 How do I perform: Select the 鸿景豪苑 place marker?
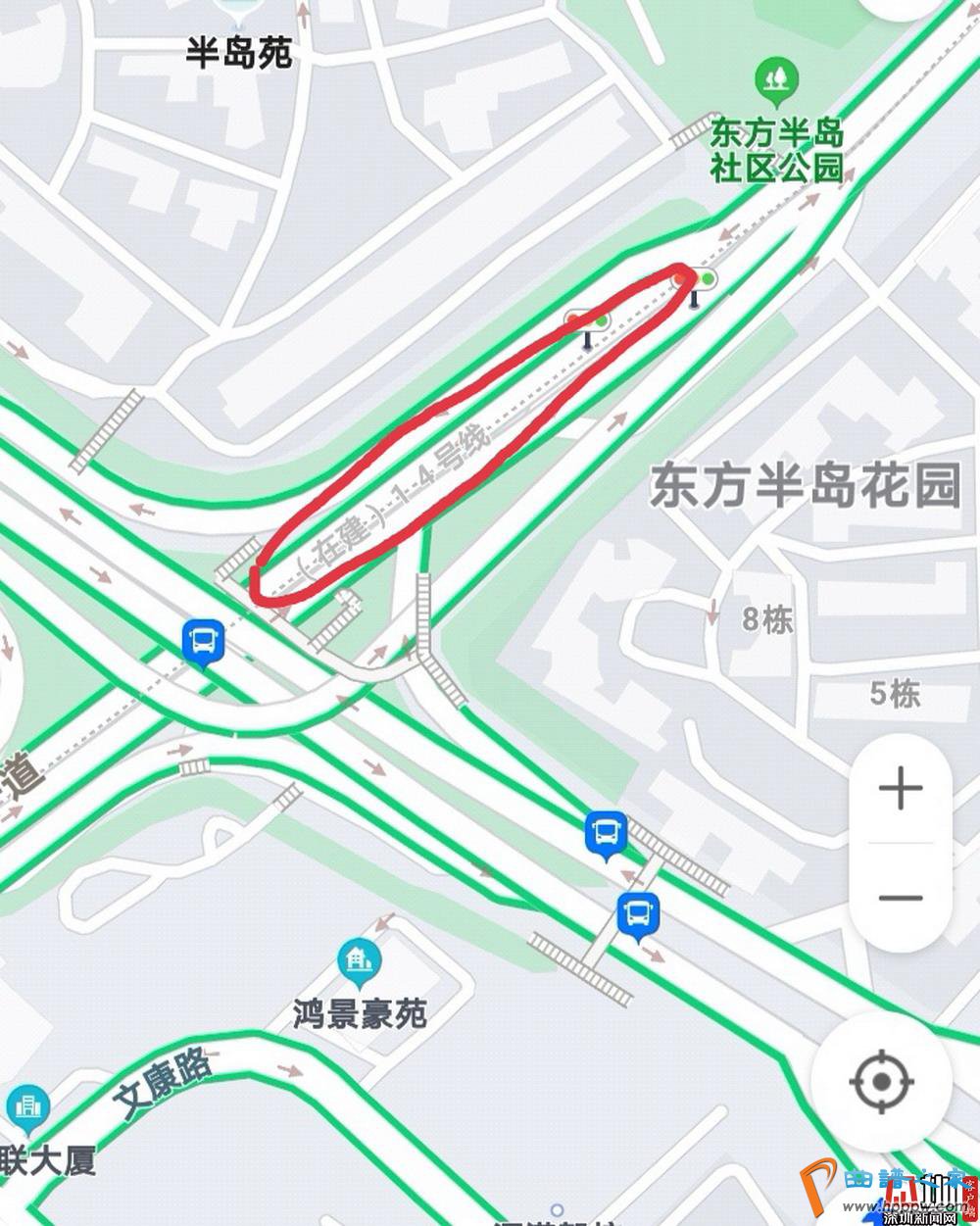coord(359,964)
